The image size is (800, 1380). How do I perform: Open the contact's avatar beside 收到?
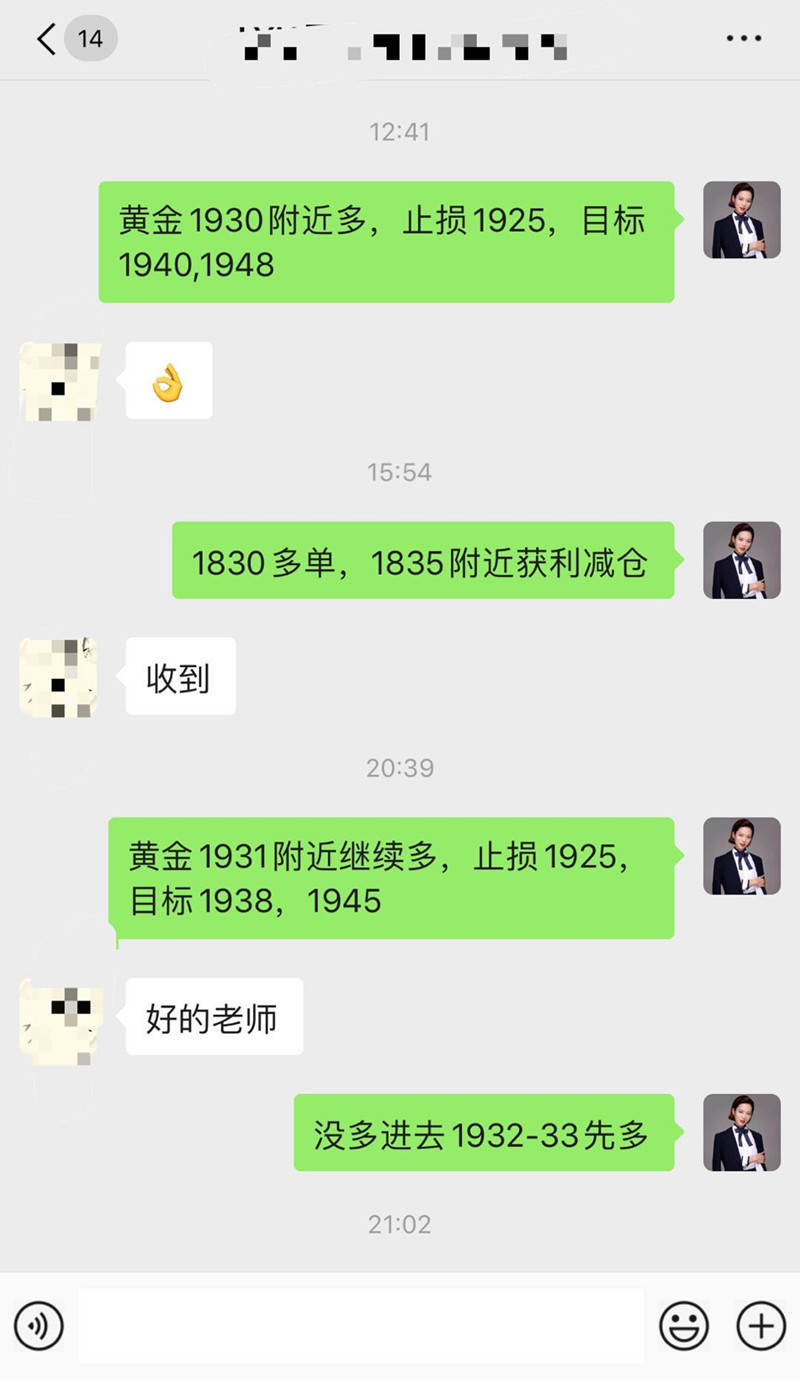point(59,677)
